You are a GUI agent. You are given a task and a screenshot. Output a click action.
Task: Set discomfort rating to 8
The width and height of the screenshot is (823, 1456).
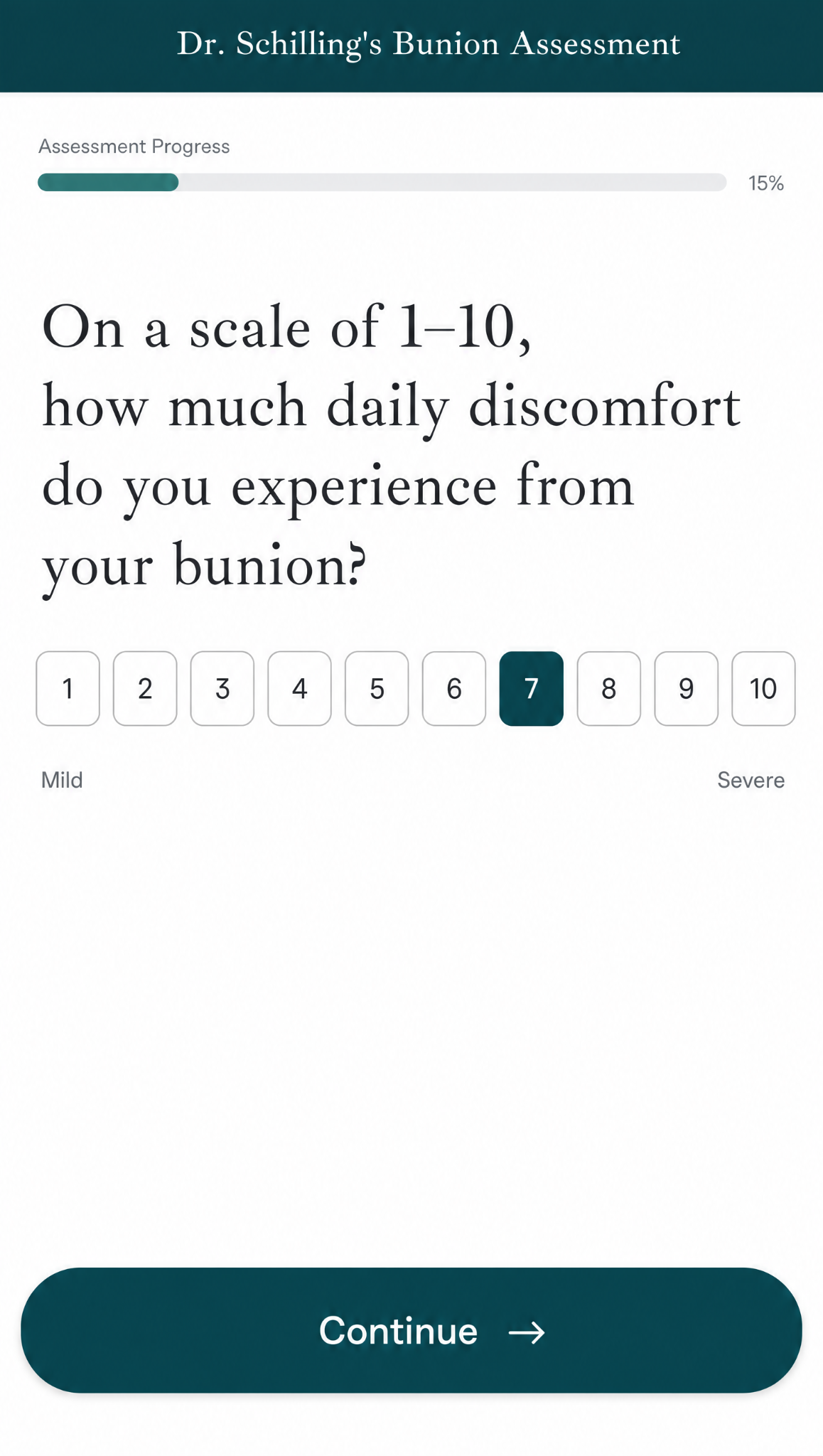click(x=609, y=688)
